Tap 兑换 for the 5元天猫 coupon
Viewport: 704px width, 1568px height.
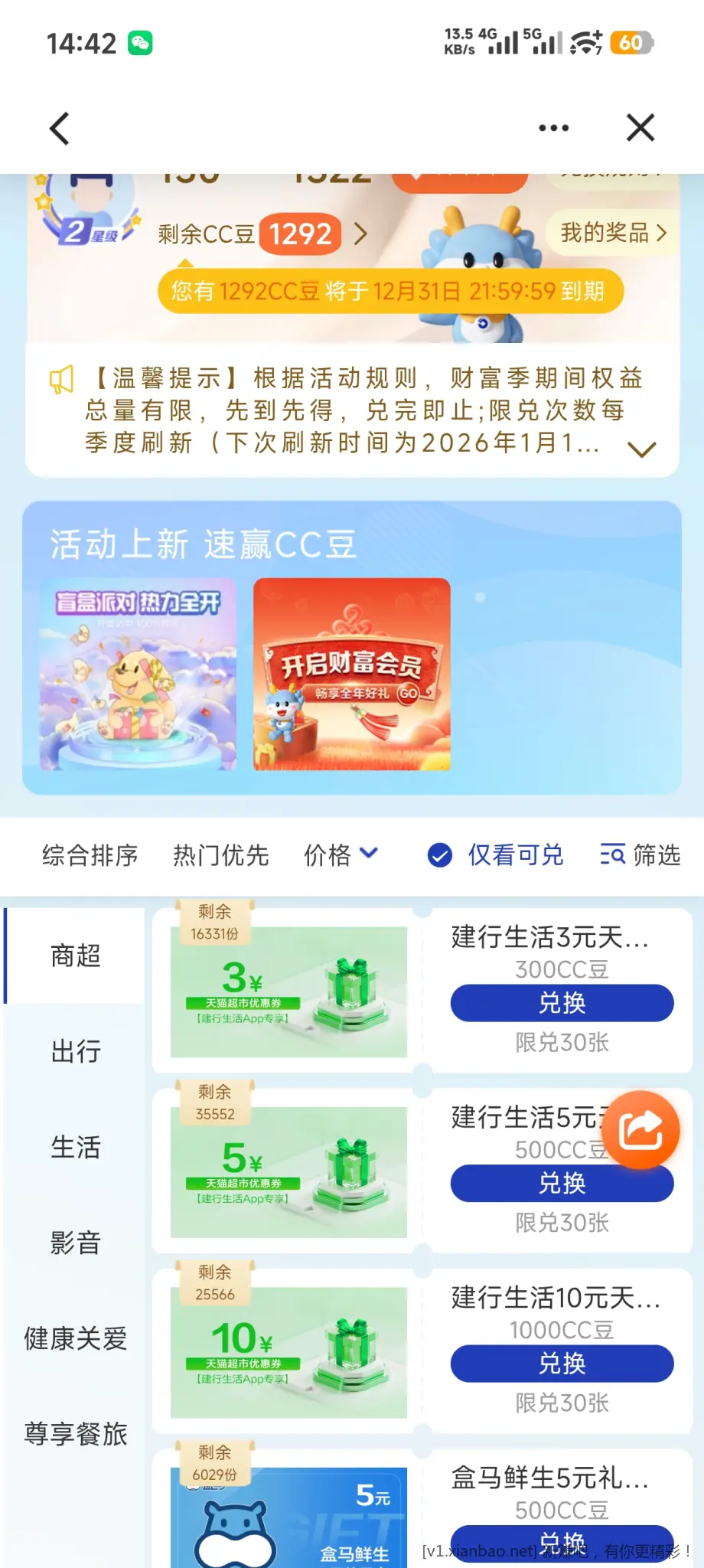(561, 1183)
